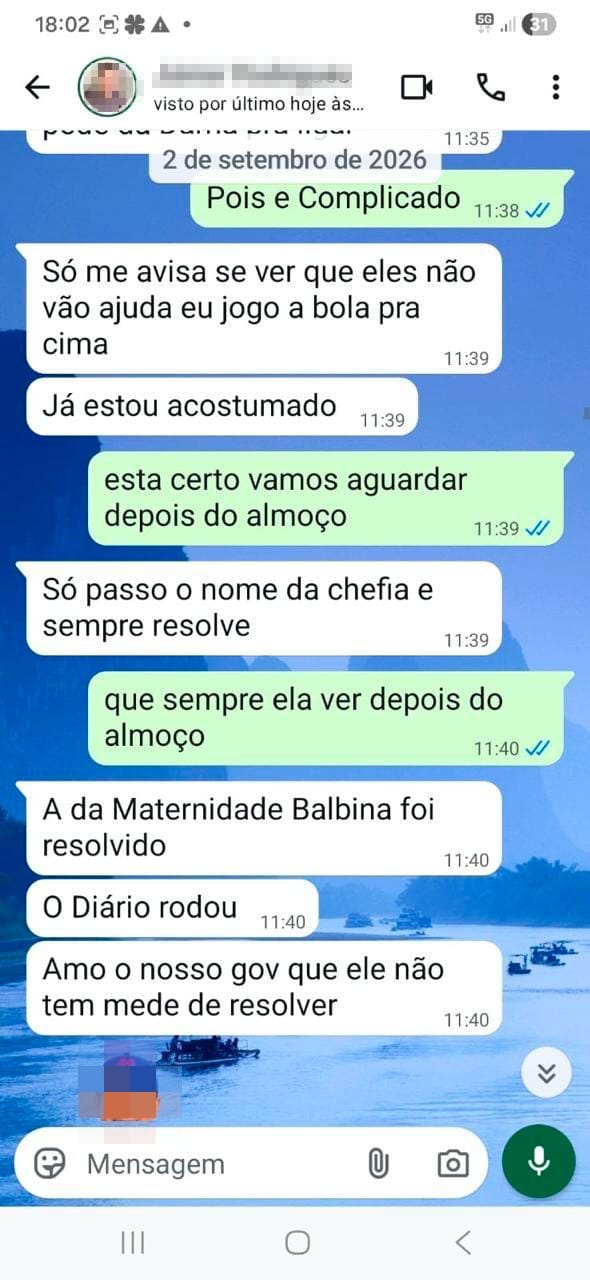Jump to latest messages with double-chevron button
Viewport: 590px width, 1280px height.
point(546,1074)
